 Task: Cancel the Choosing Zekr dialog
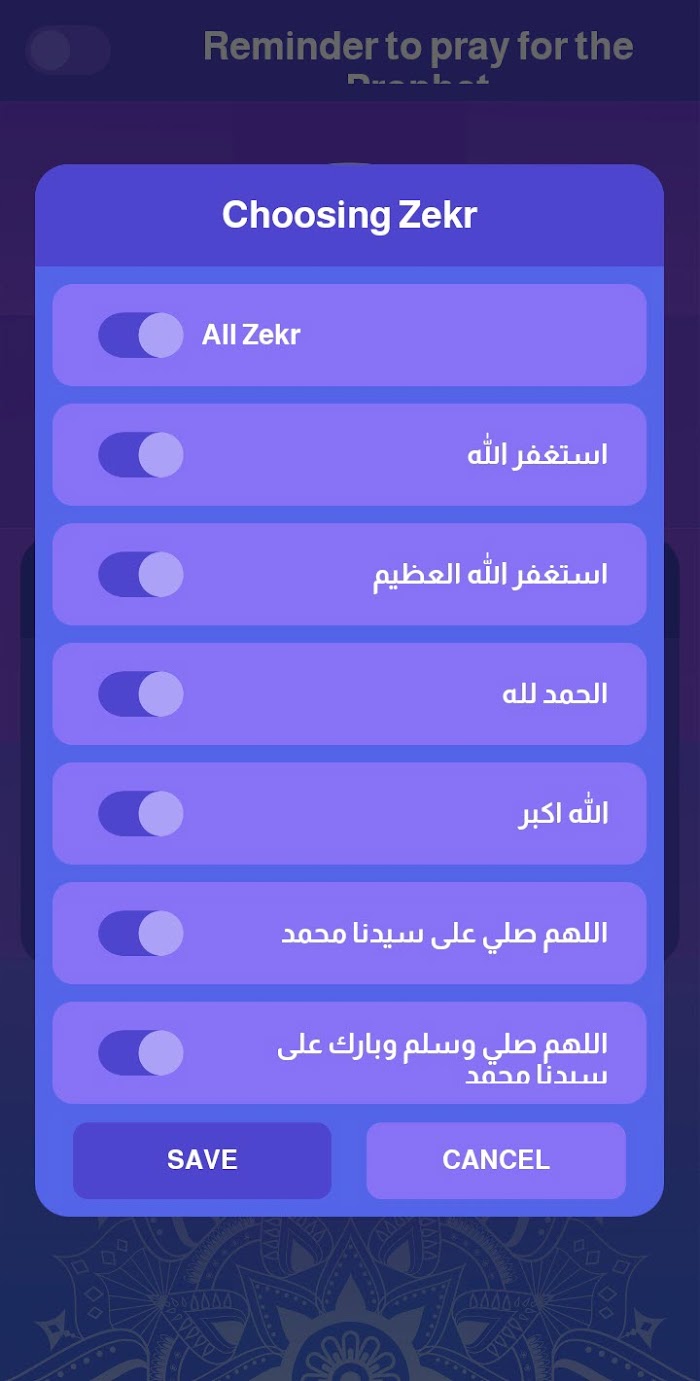496,1160
